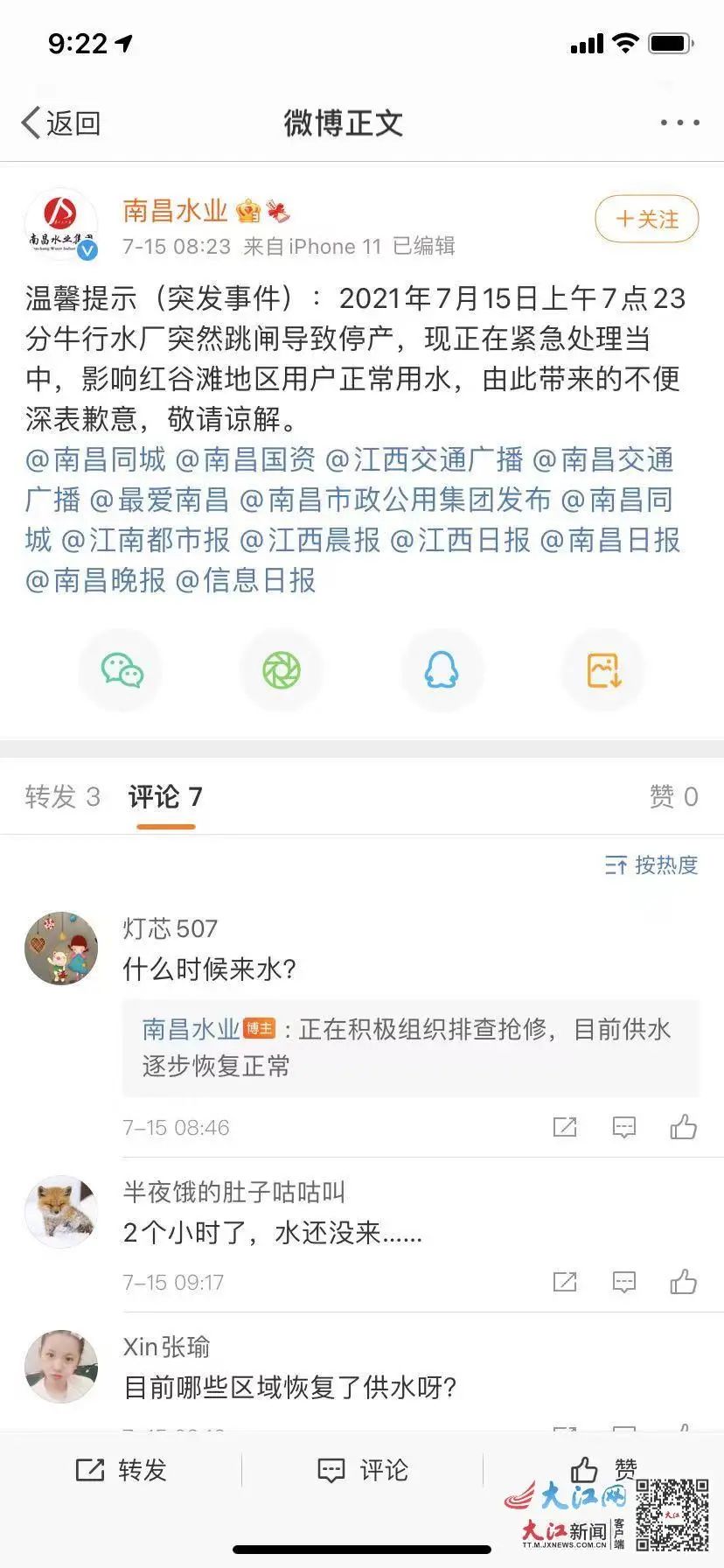
Task: Open the three-dot overflow menu
Action: click(x=679, y=123)
